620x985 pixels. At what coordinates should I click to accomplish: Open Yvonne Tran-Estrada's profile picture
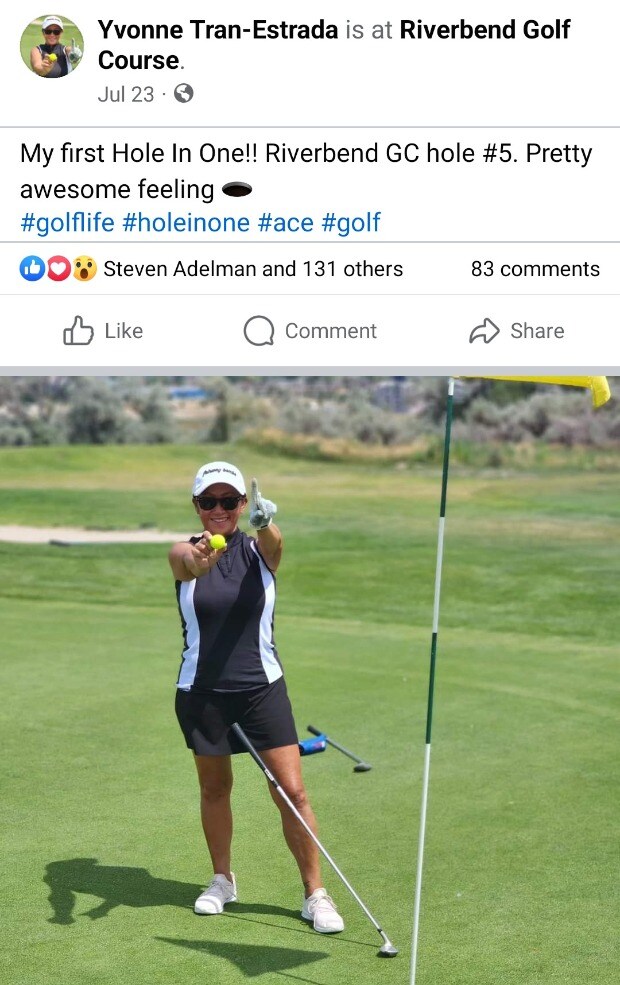pyautogui.click(x=51, y=46)
